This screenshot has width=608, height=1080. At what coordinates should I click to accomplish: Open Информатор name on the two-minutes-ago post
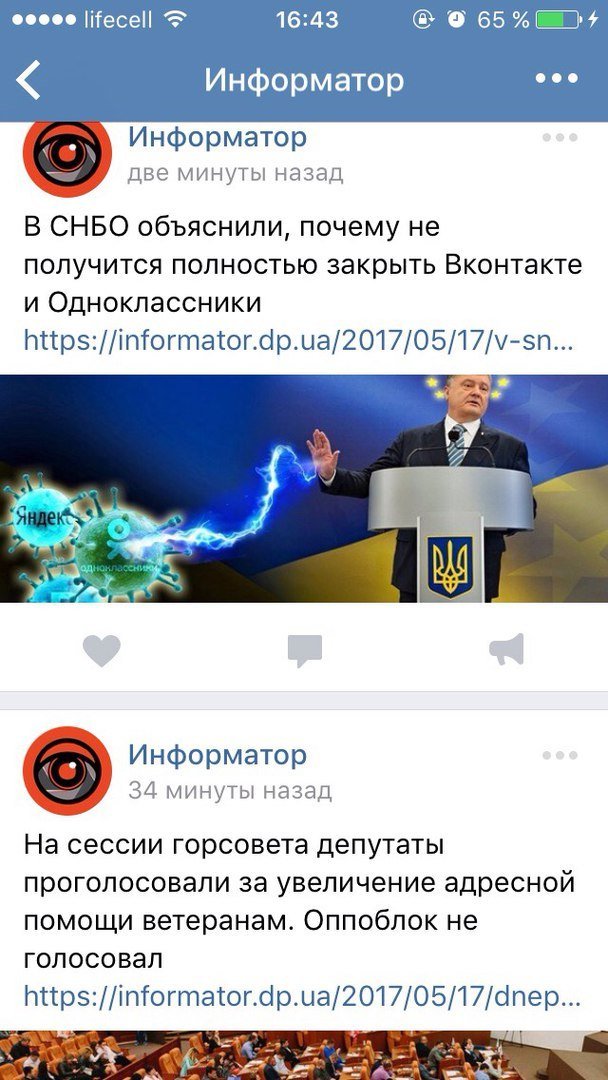[217, 138]
